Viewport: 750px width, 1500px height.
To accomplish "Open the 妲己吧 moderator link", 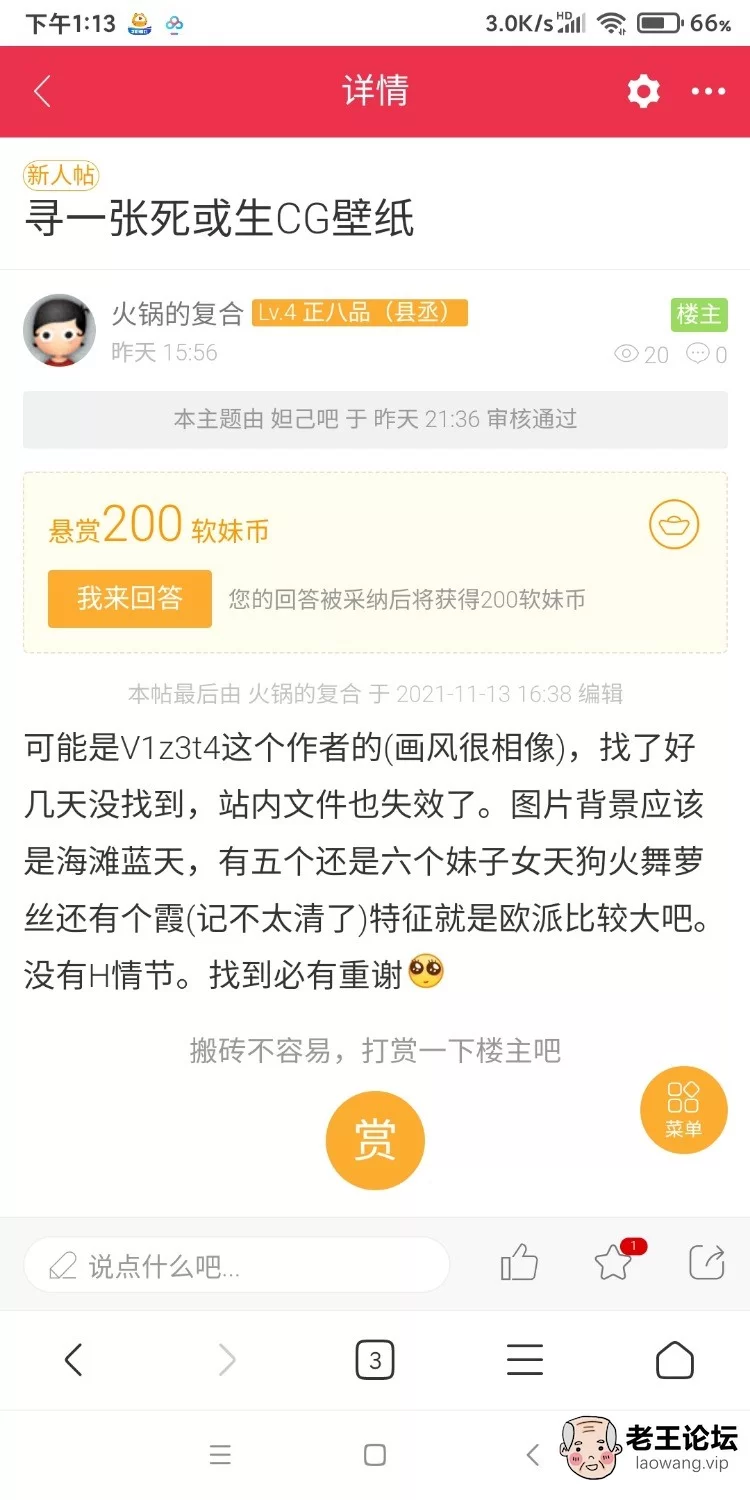I will pos(305,419).
